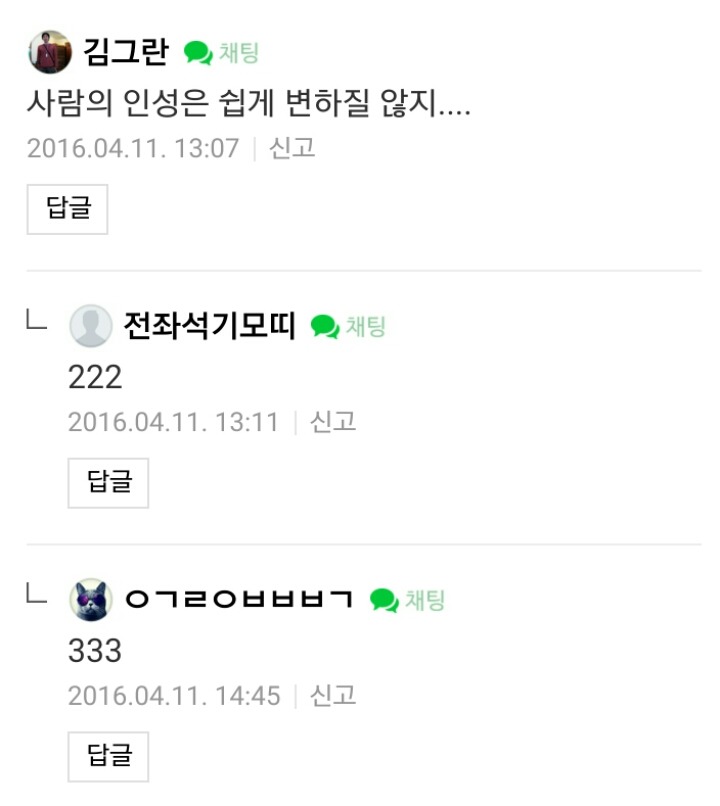
Task: Report the 222 reply via 신고
Action: click(x=332, y=422)
